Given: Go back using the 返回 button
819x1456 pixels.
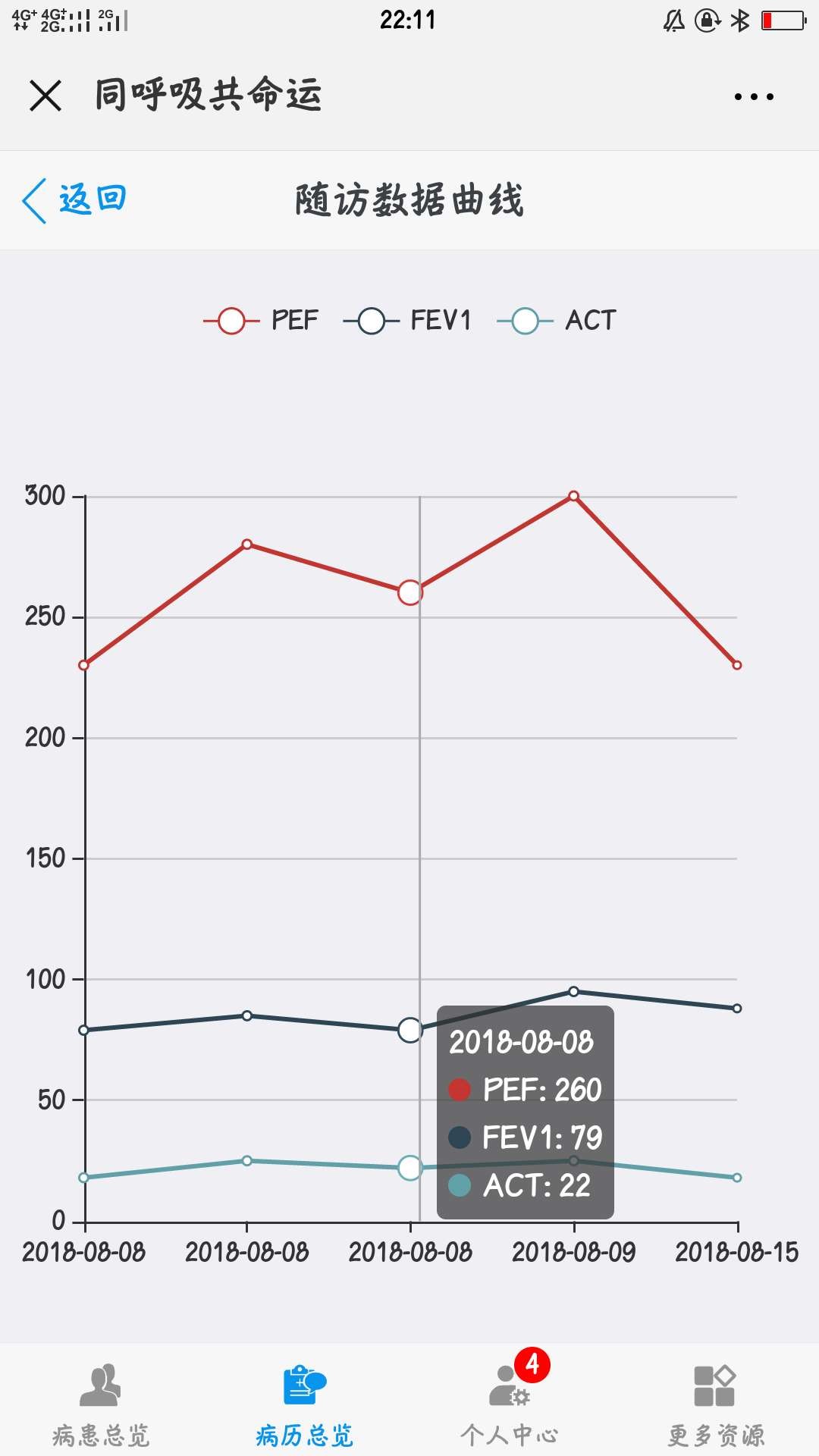Looking at the screenshot, I should coord(74,200).
